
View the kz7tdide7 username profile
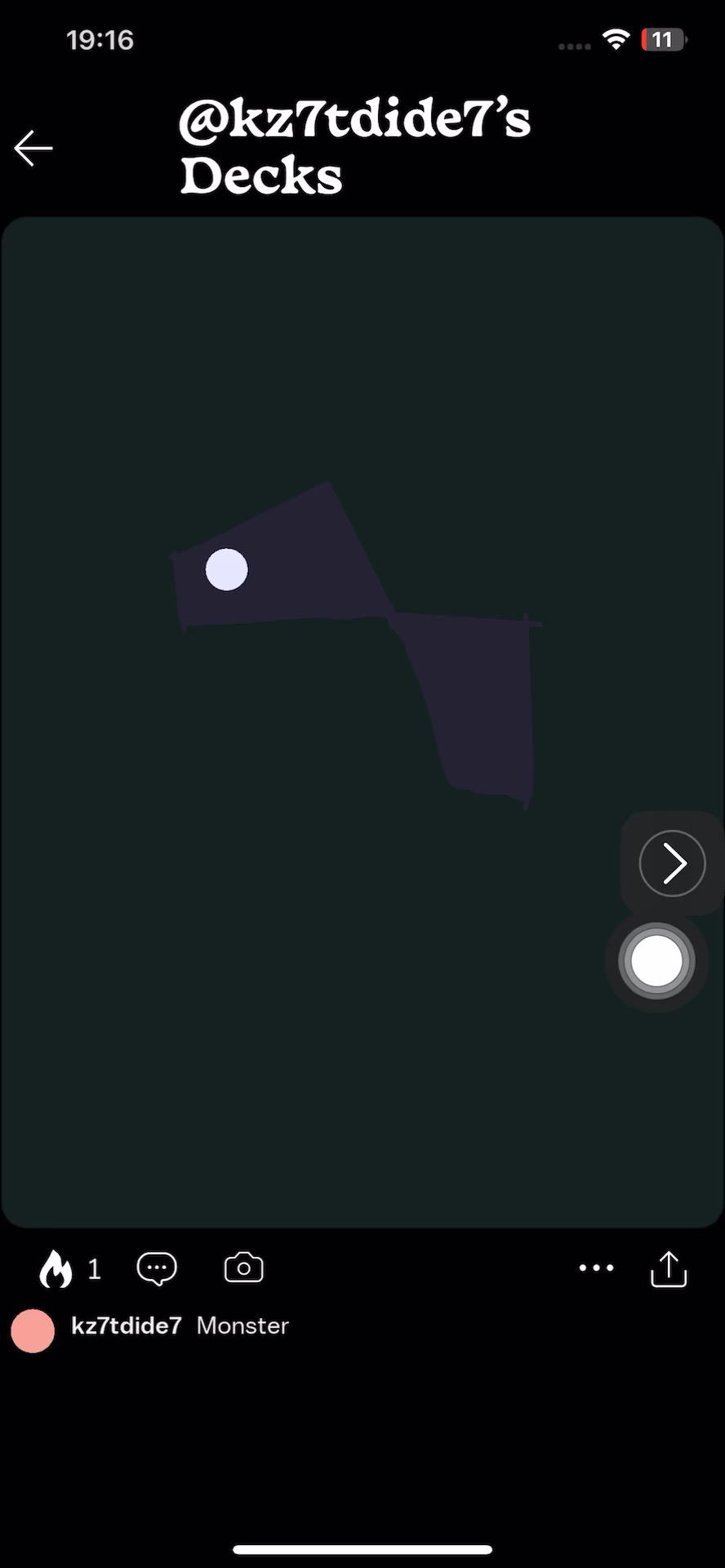point(127,1325)
